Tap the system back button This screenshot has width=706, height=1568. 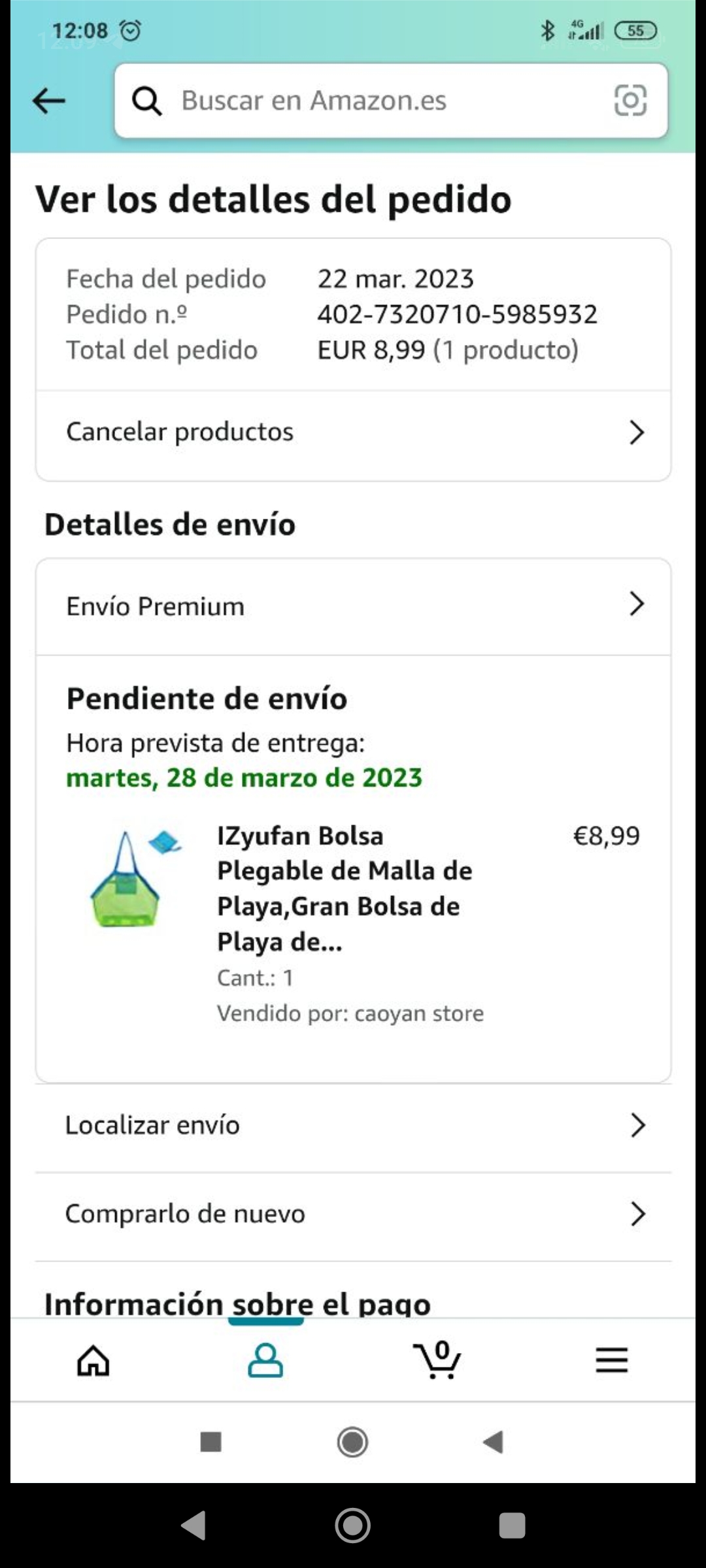click(193, 1526)
